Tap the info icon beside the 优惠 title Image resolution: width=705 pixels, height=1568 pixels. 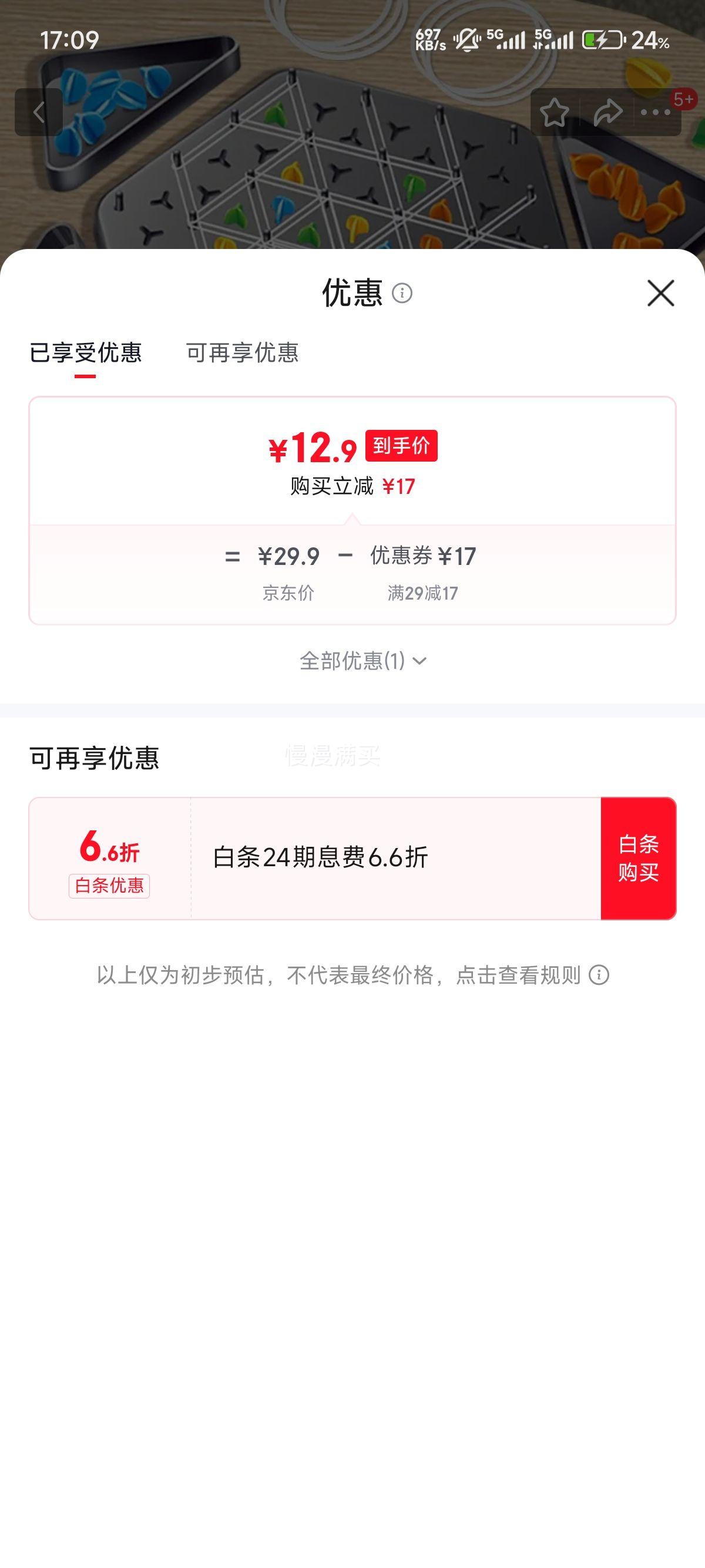click(402, 293)
